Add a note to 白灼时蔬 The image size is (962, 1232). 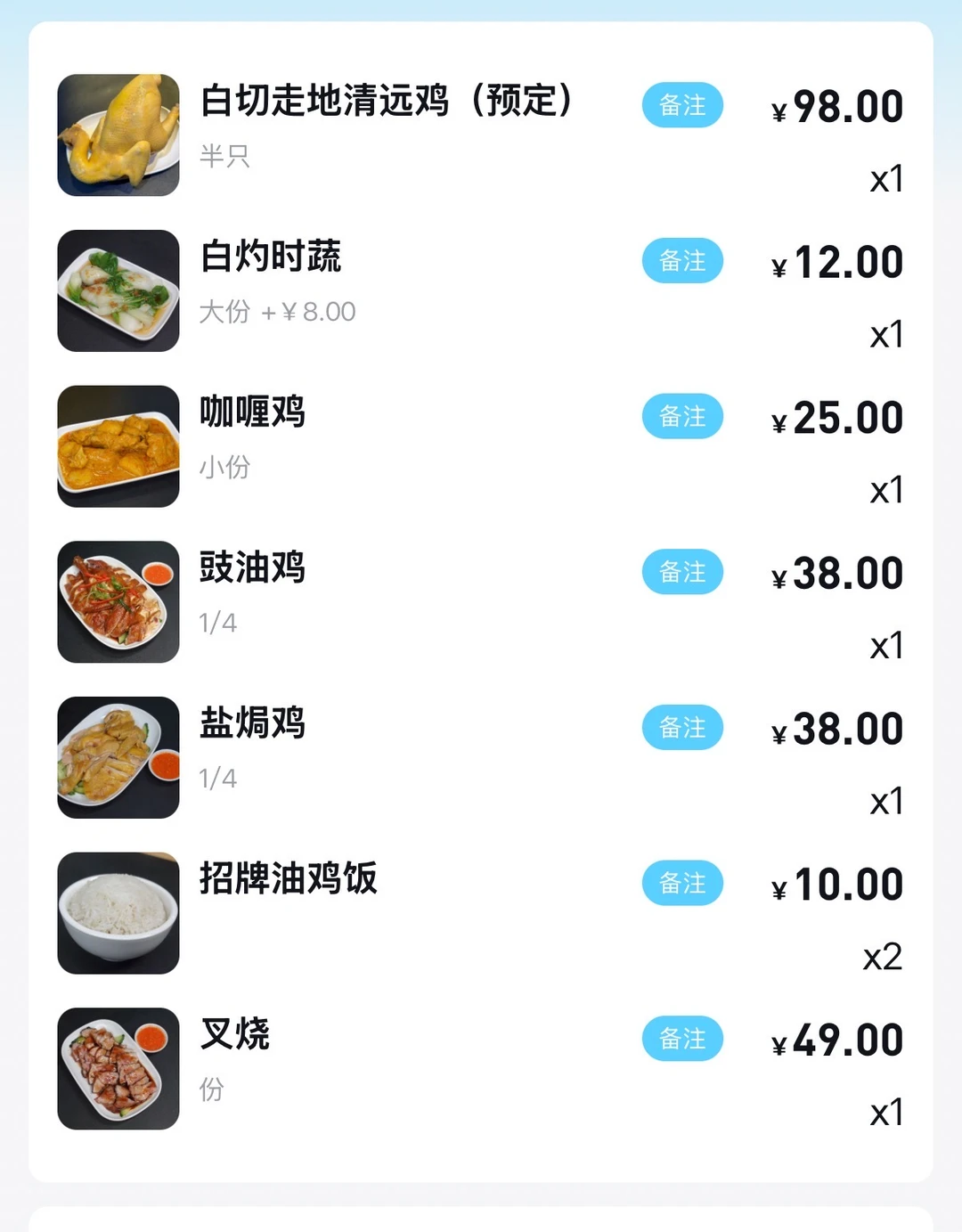(x=681, y=261)
